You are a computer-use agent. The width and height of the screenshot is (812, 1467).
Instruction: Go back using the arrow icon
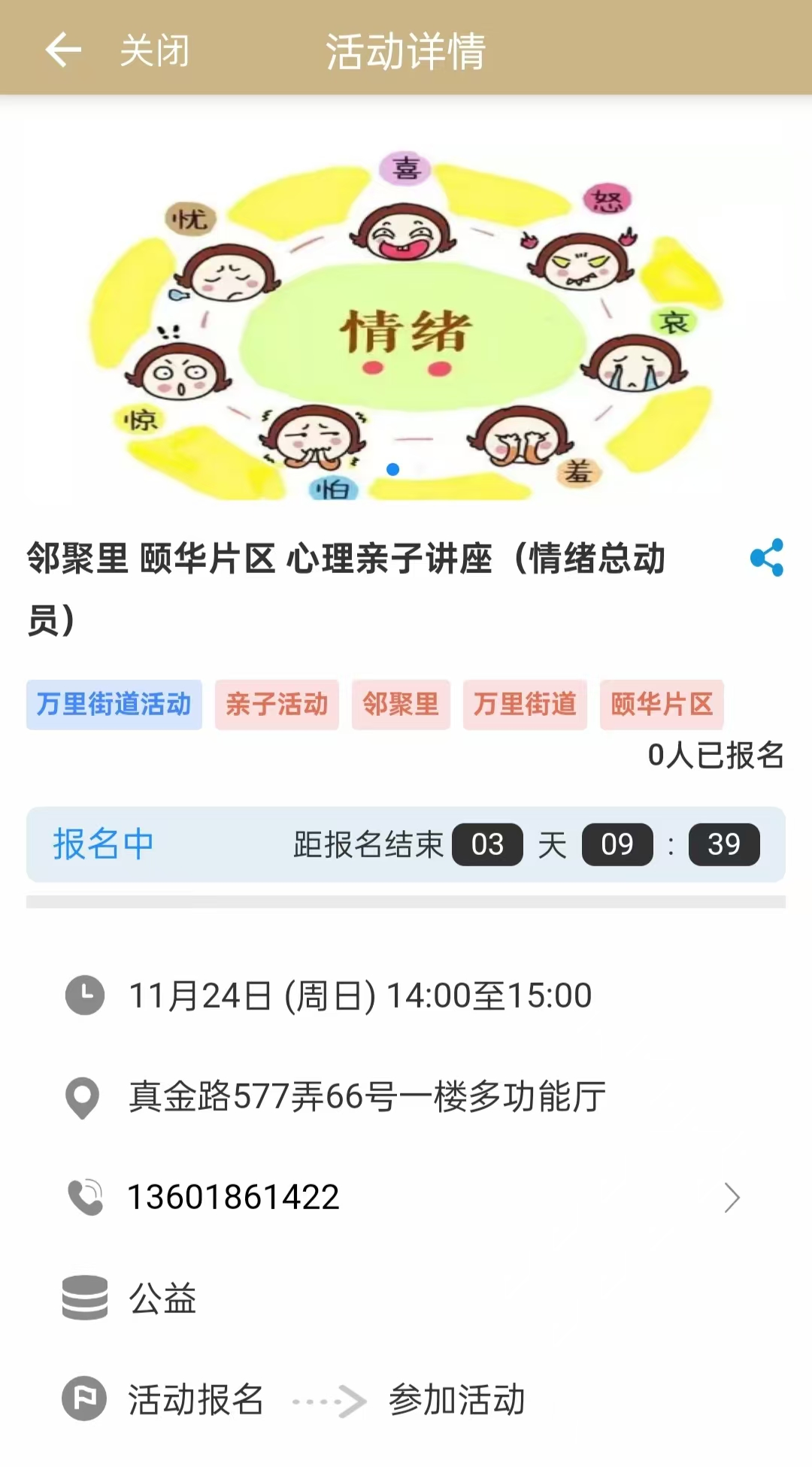[63, 50]
